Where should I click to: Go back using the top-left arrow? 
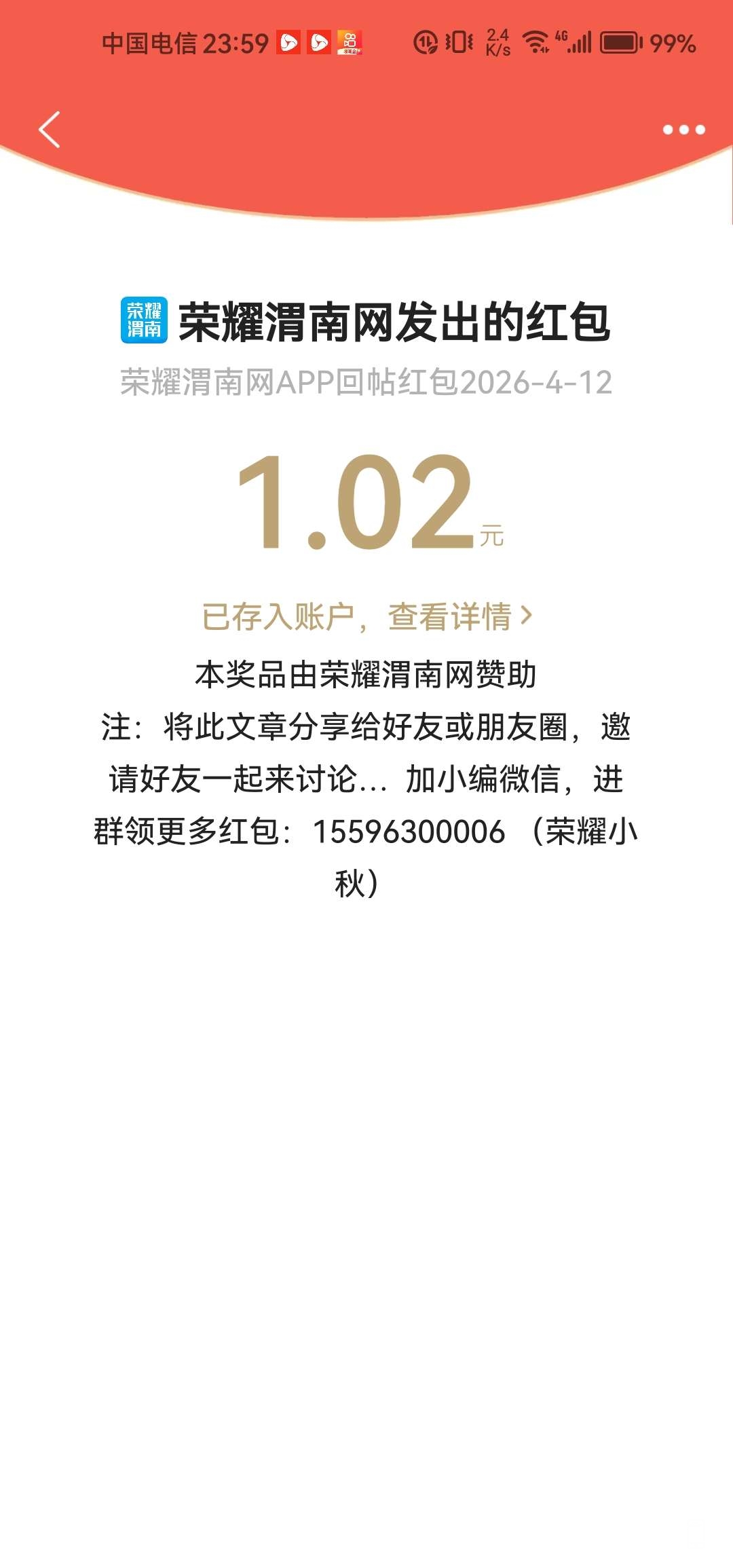50,129
